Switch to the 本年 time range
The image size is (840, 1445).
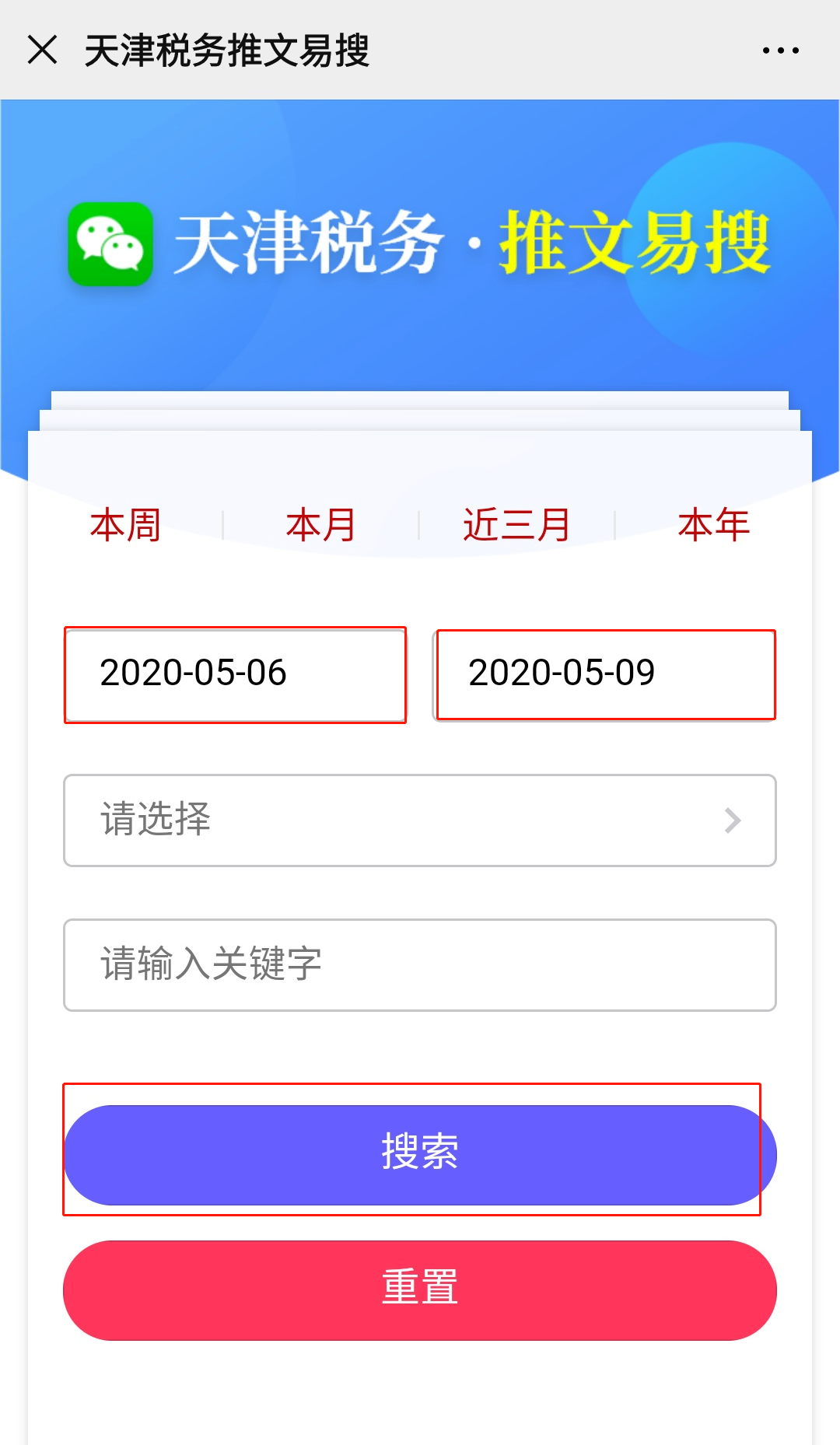coord(713,525)
